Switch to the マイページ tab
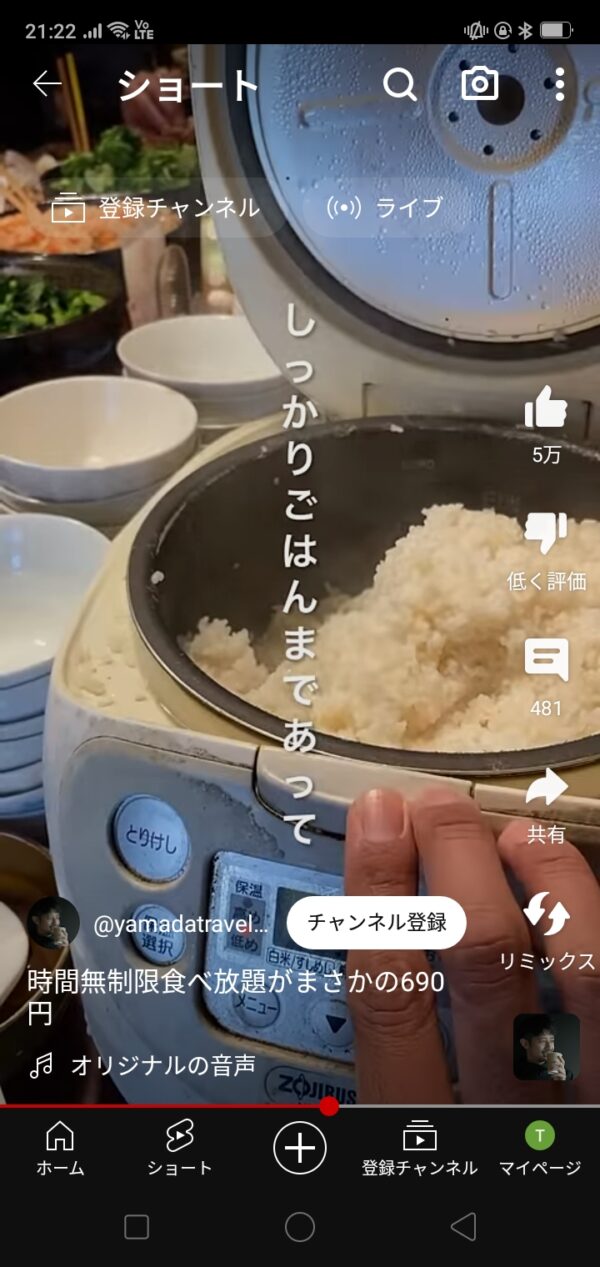600x1267 pixels. [540, 1148]
